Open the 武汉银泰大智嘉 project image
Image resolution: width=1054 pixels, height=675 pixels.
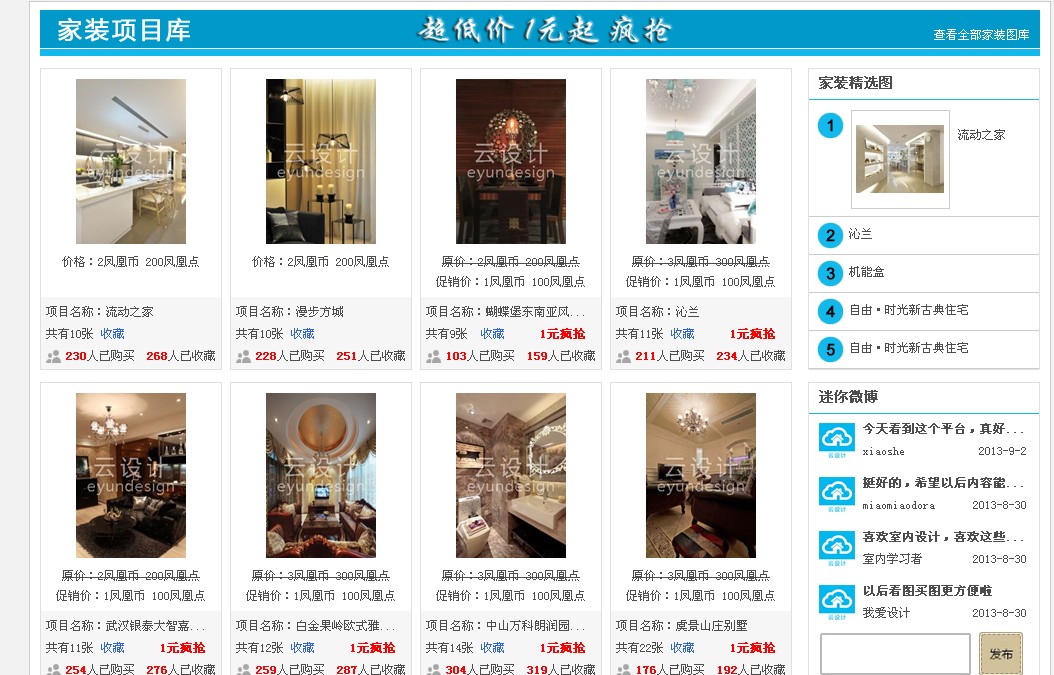click(131, 475)
